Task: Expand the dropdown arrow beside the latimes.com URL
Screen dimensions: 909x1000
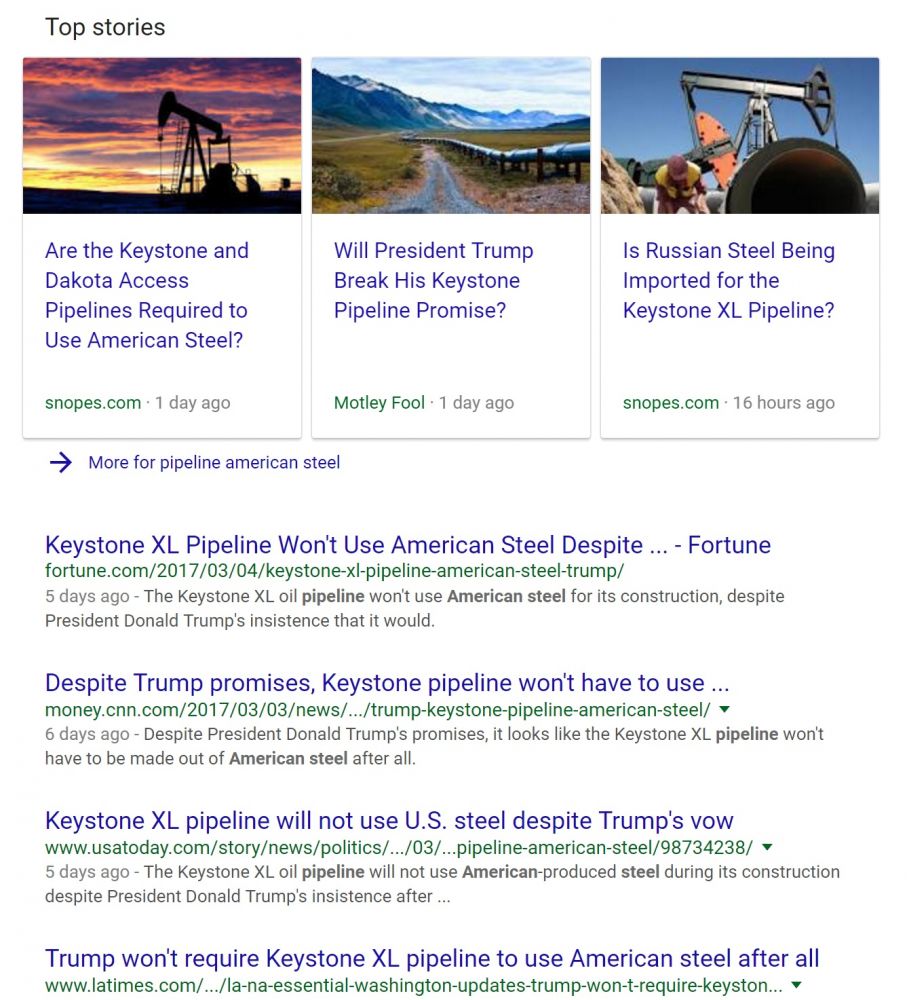Action: [x=796, y=985]
